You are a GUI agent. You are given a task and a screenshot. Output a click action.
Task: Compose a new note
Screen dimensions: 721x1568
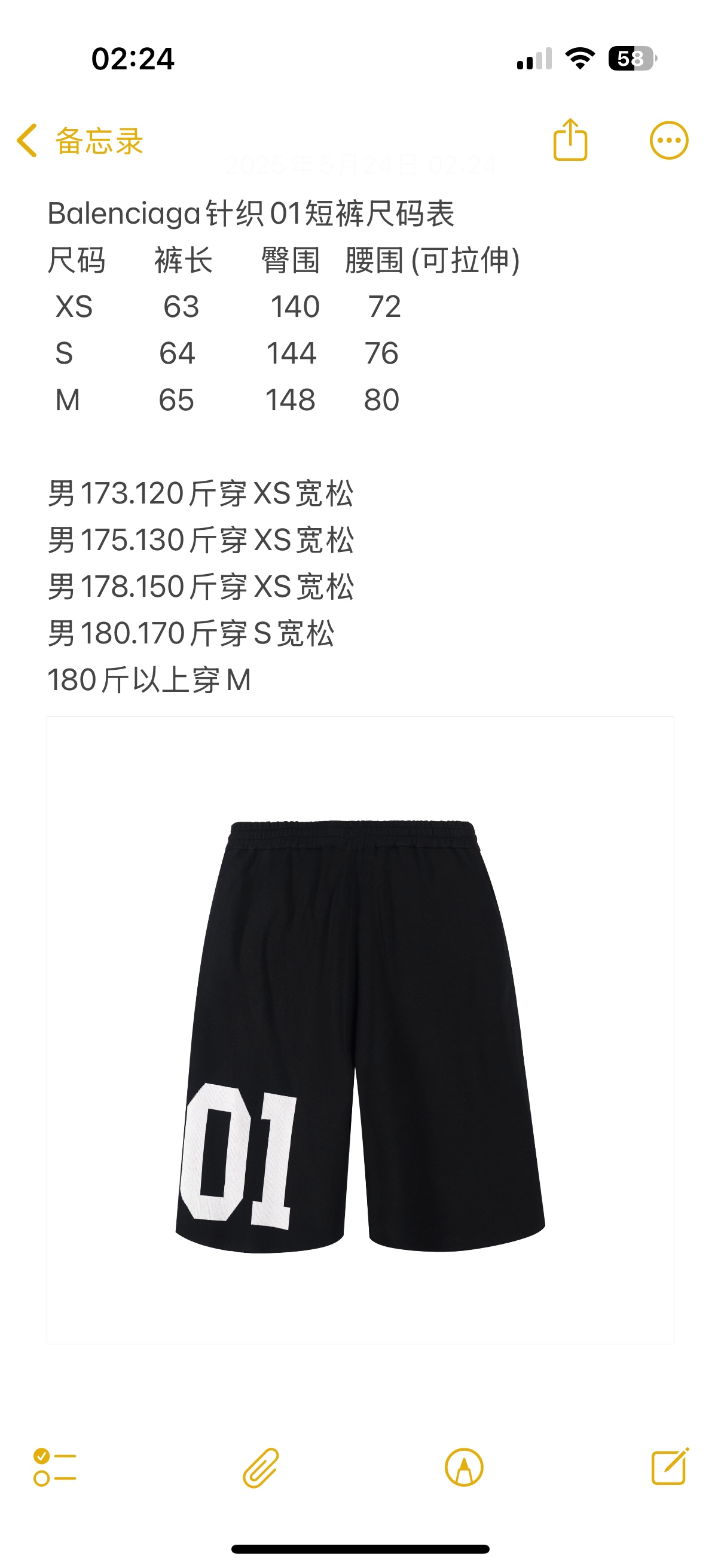click(670, 1467)
